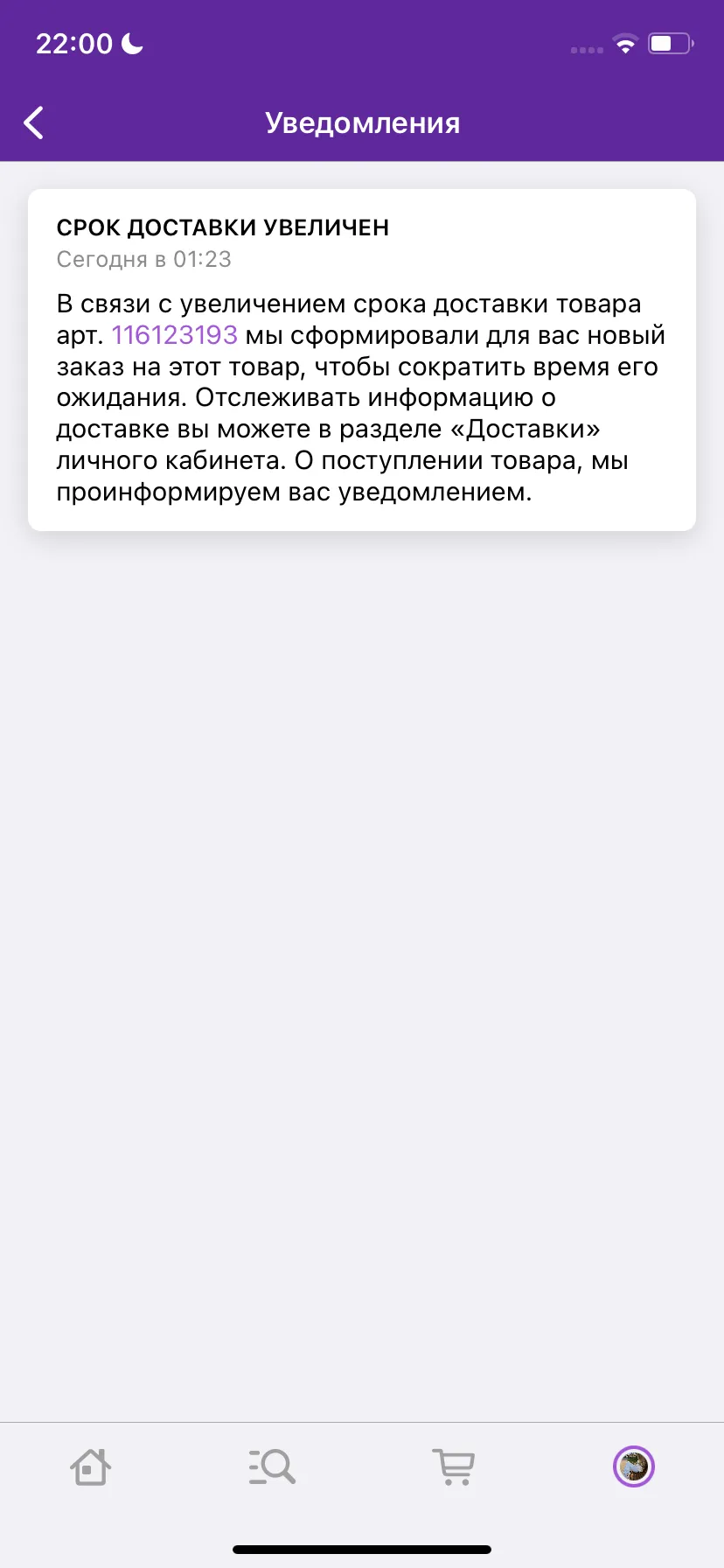The width and height of the screenshot is (724, 1568).
Task: Open article link 116123193
Action: 175,335
